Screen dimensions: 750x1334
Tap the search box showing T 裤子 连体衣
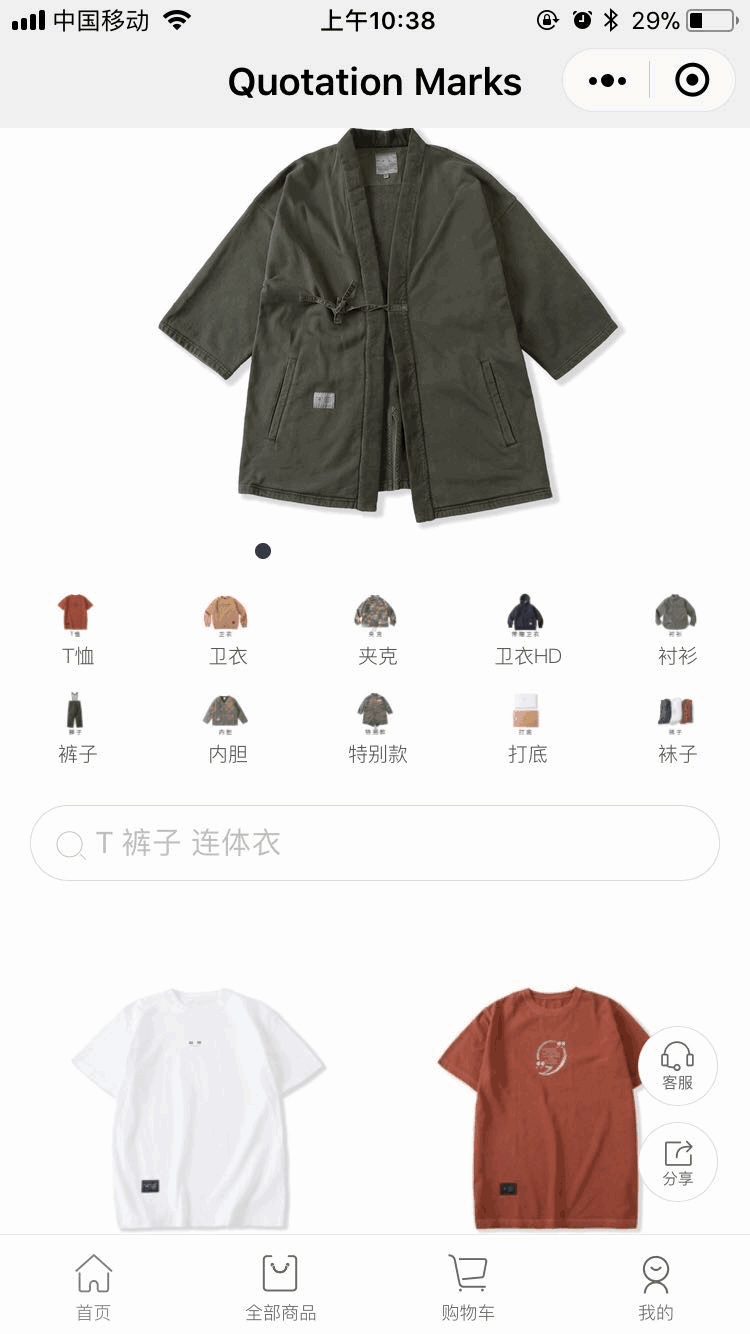(x=375, y=843)
